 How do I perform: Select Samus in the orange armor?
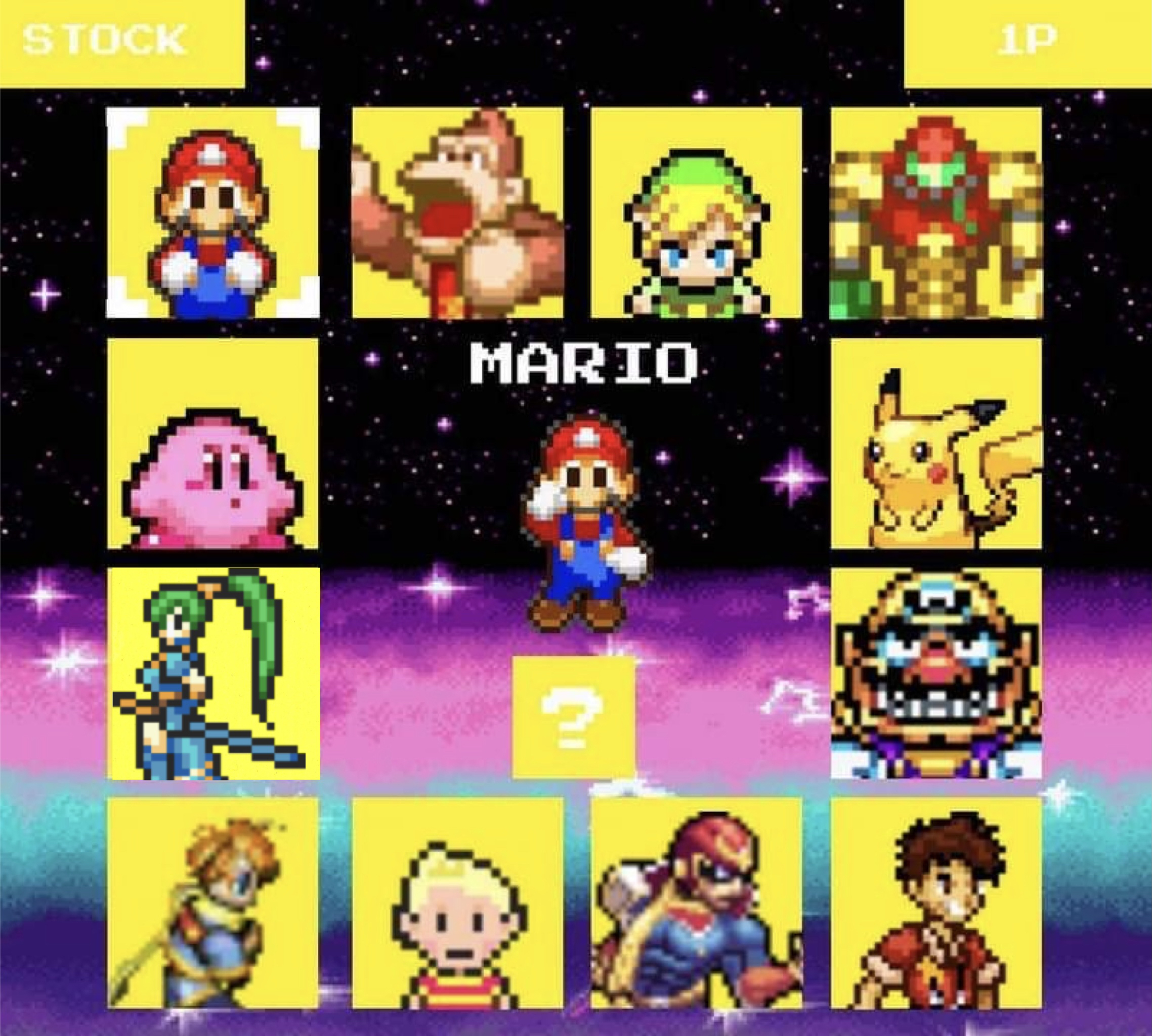936,212
